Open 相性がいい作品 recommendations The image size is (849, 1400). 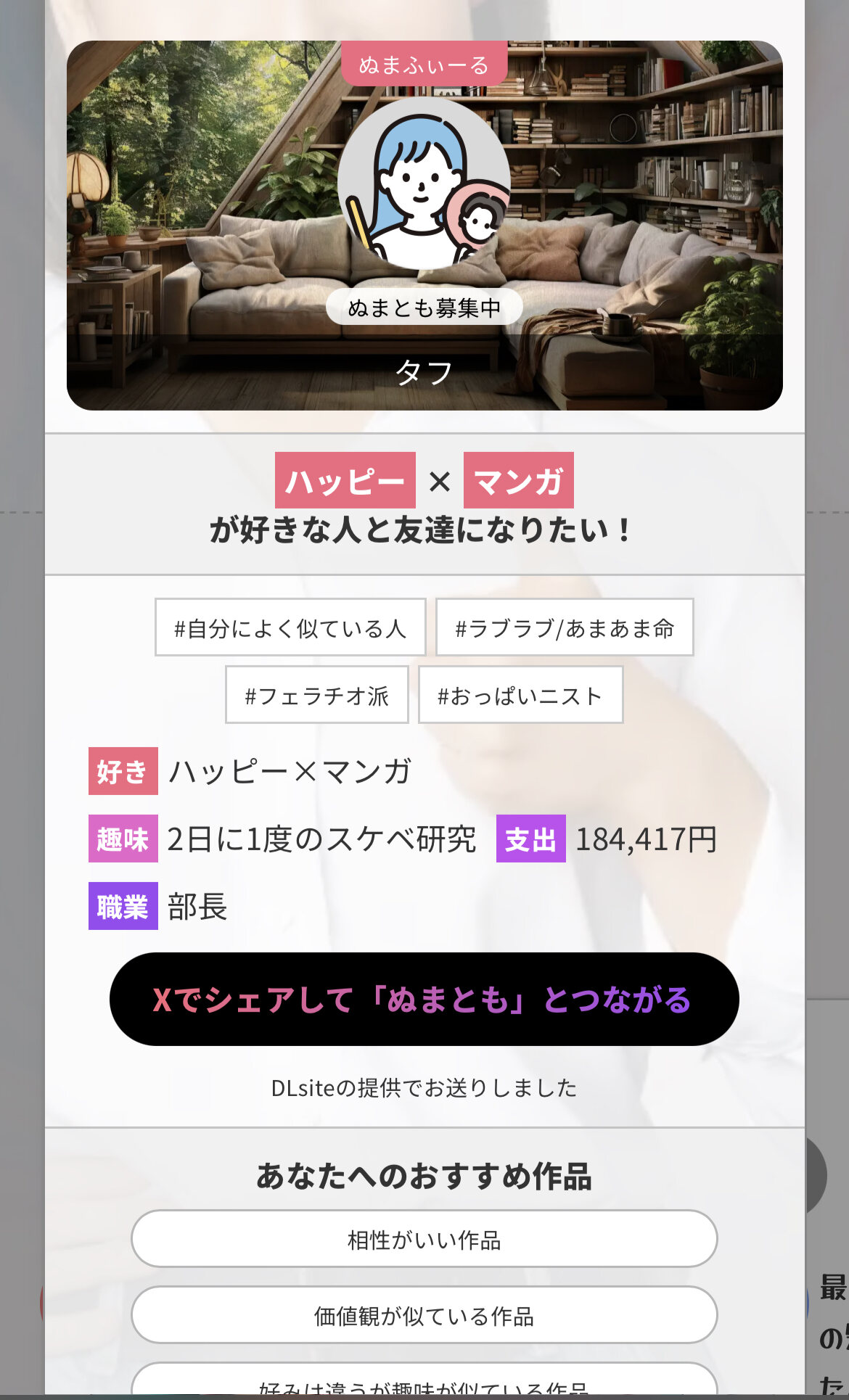click(424, 1239)
